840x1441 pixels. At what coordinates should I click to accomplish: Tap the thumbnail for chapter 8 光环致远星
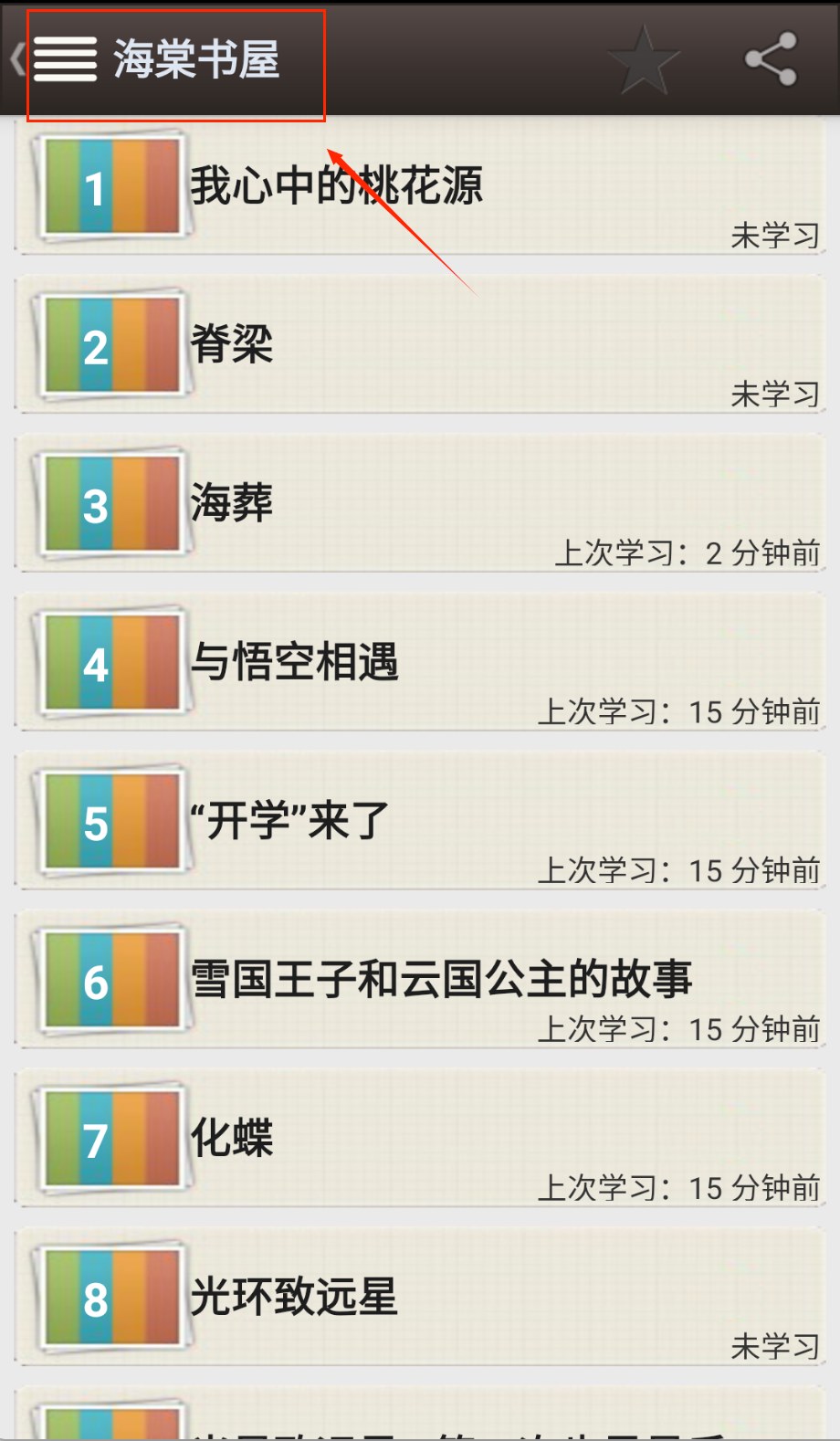tap(110, 1295)
